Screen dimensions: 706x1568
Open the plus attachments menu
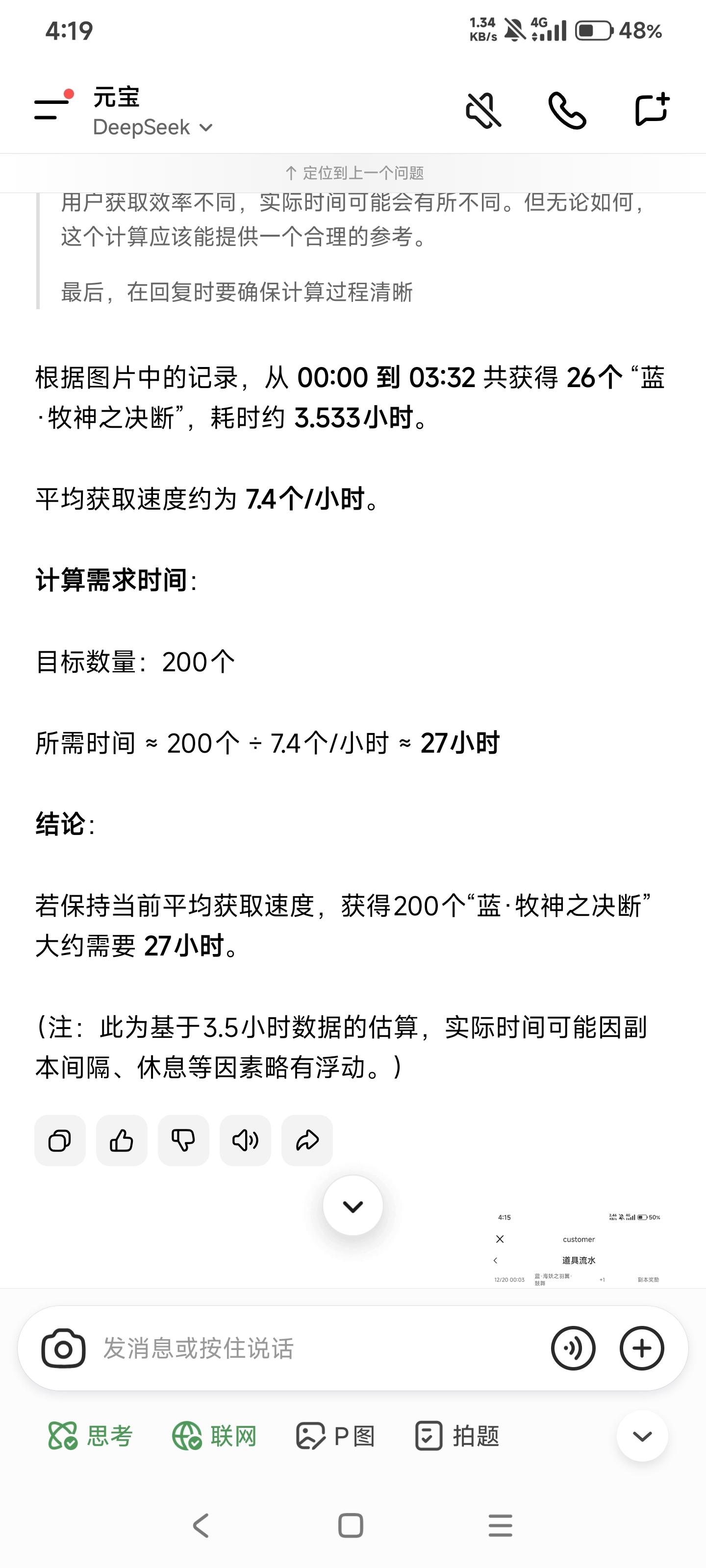click(x=641, y=1349)
